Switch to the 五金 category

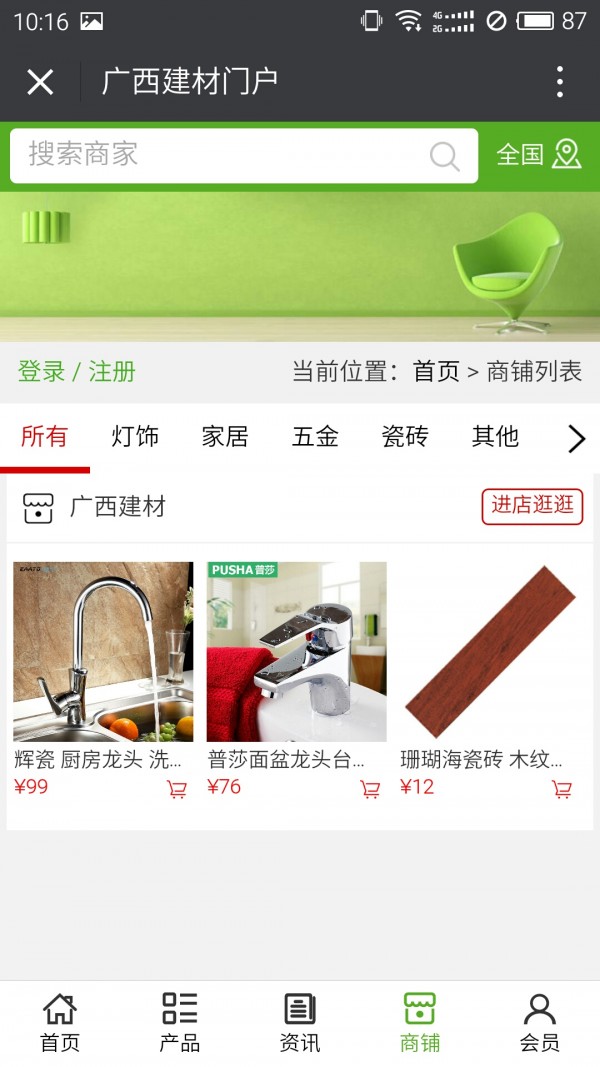pos(315,437)
